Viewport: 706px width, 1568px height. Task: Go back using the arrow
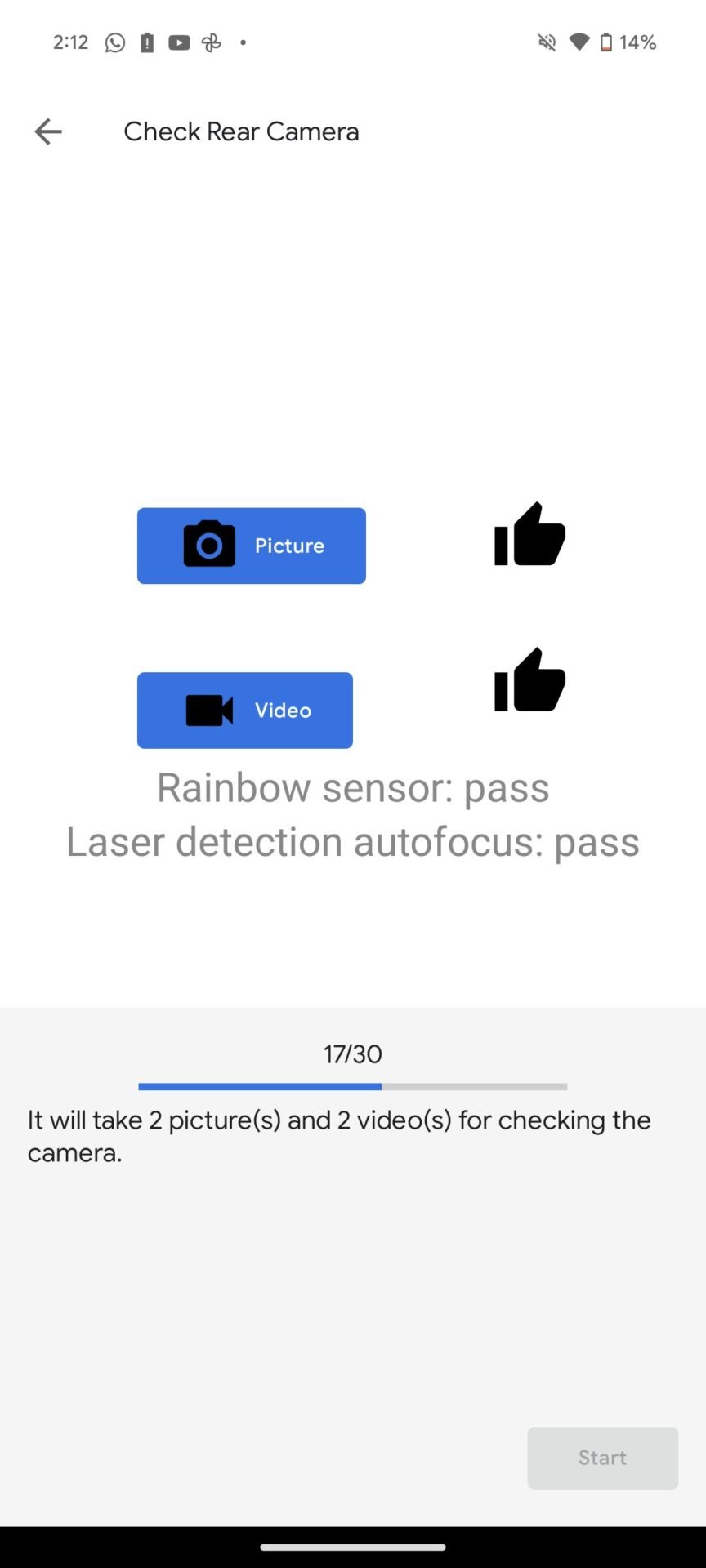(48, 131)
